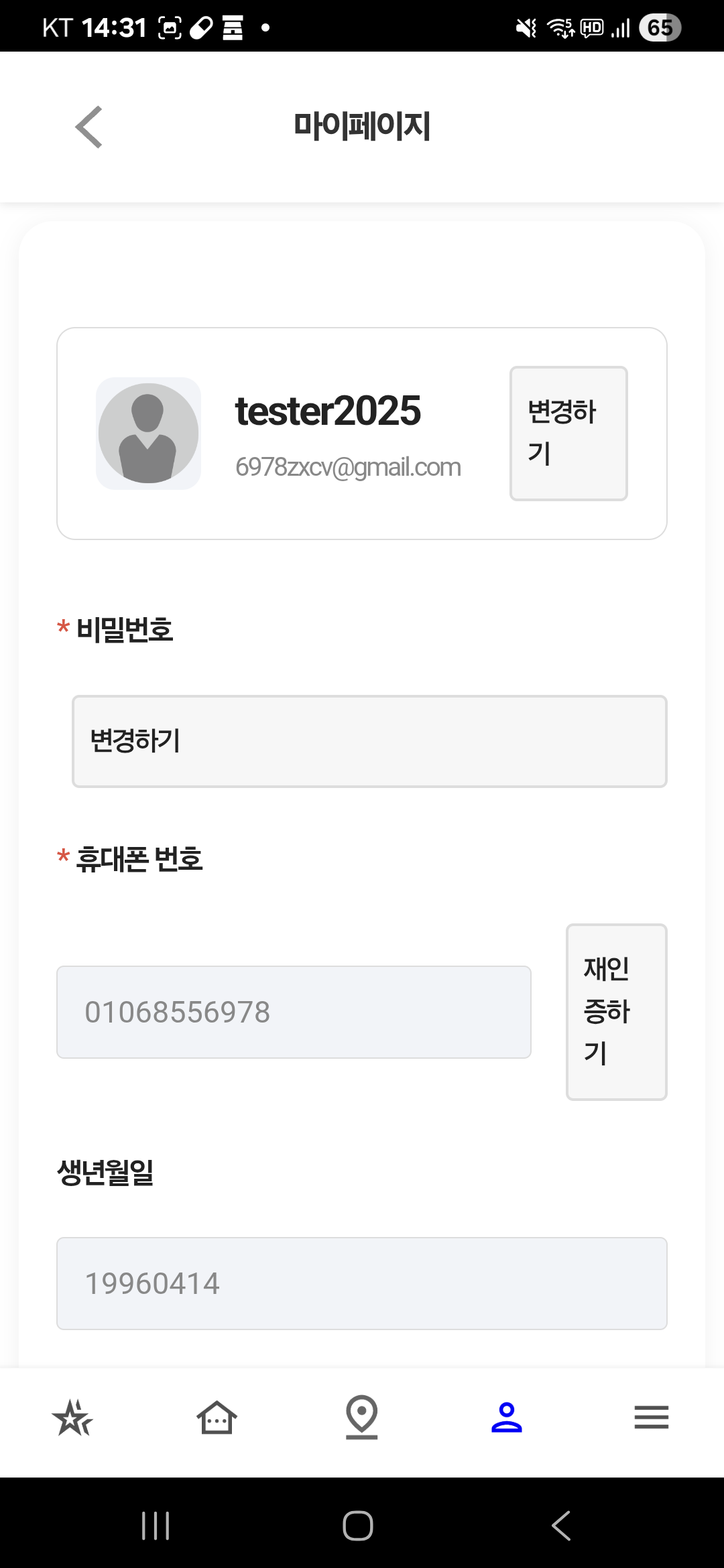This screenshot has width=724, height=1568.
Task: Go back using the top-left arrow
Action: pyautogui.click(x=88, y=127)
